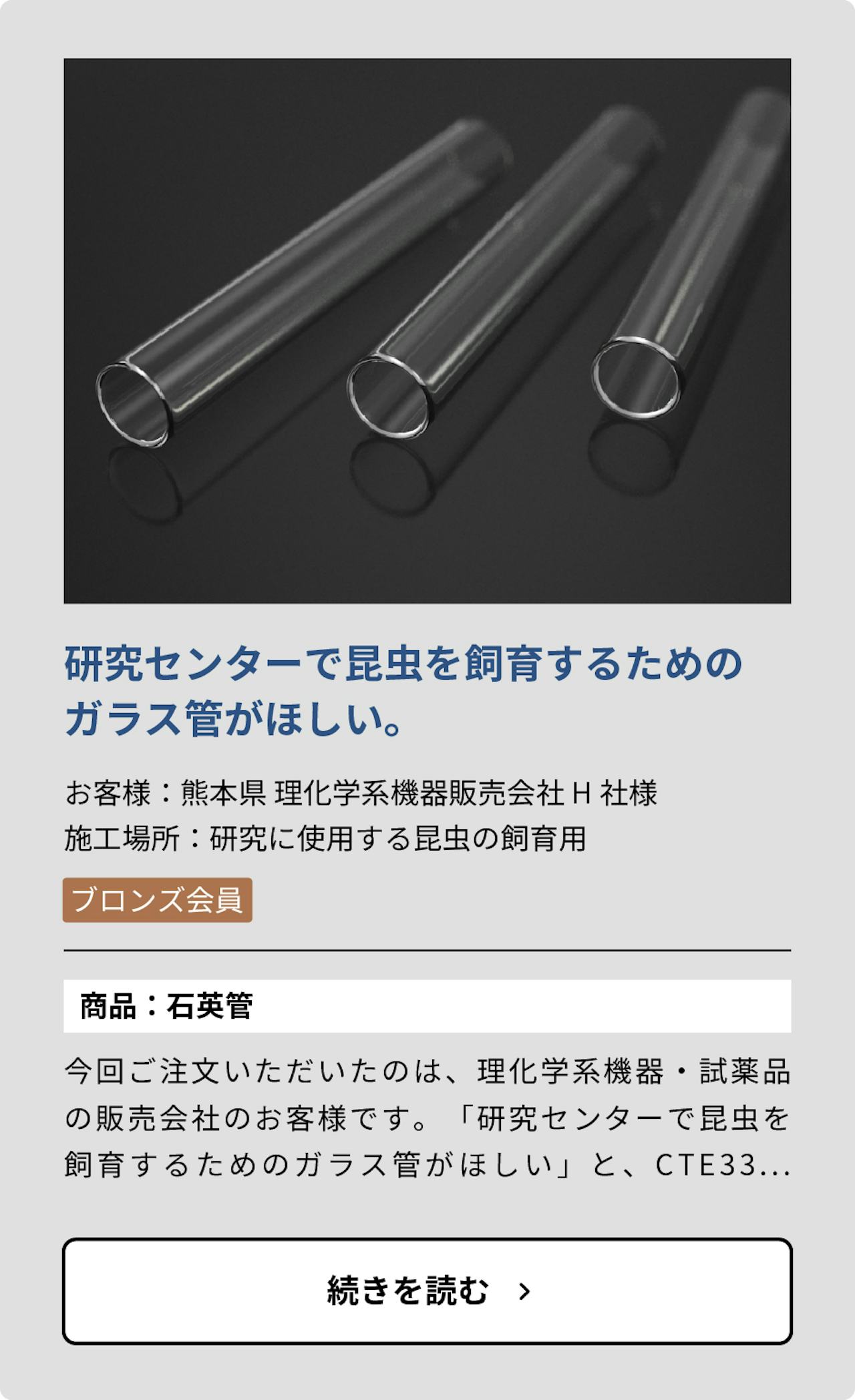Open the glass tube case study image
The image size is (855, 1400).
[x=427, y=331]
